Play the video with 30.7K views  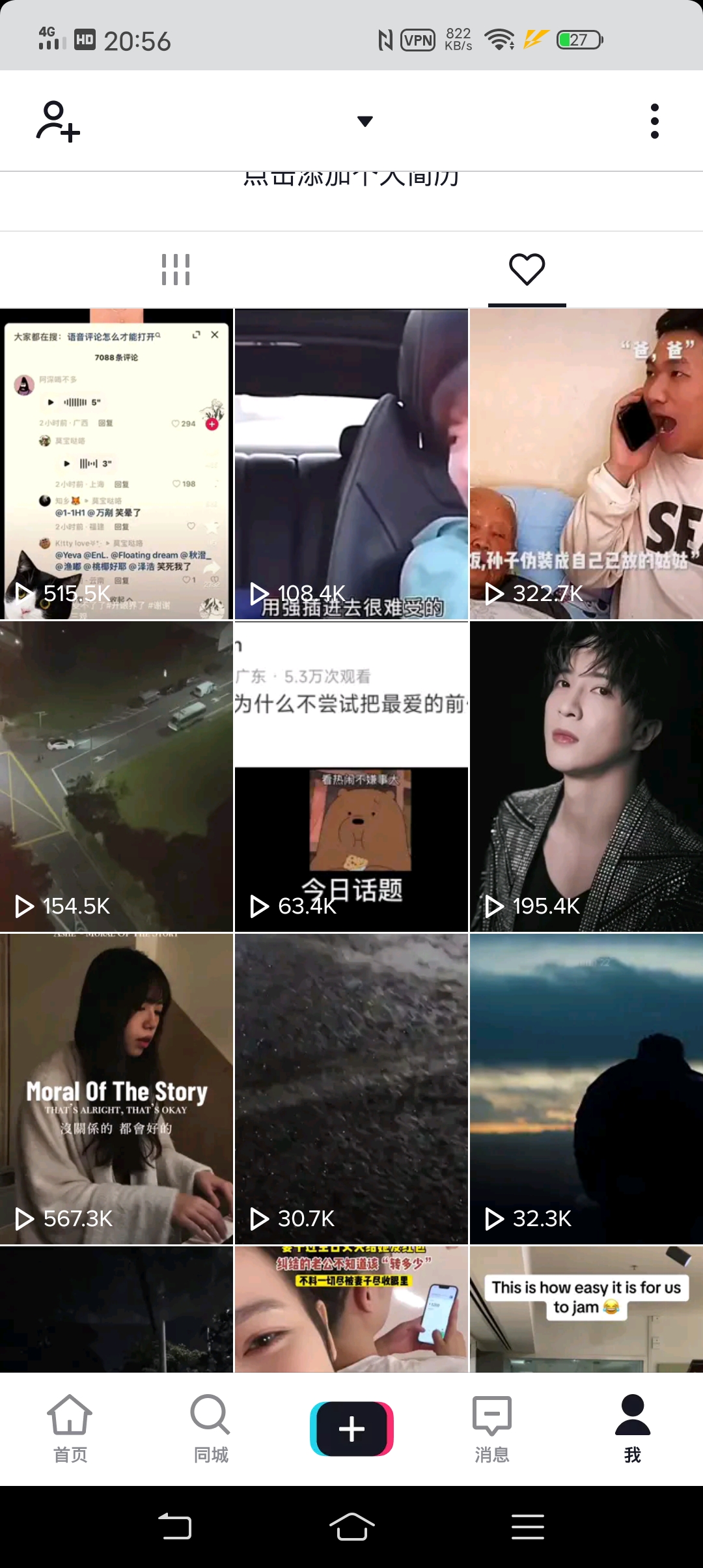click(x=351, y=1089)
